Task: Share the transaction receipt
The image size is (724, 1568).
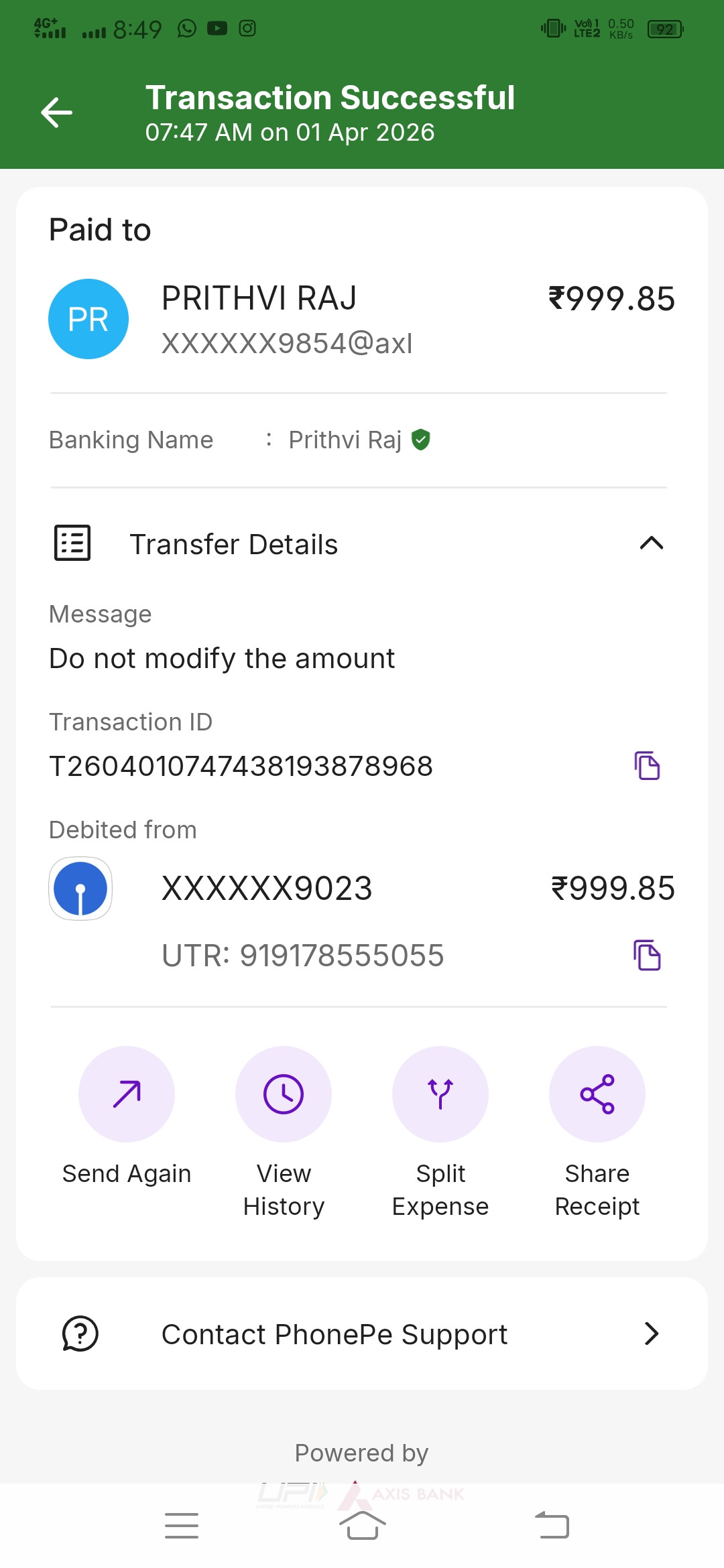Action: [597, 1094]
